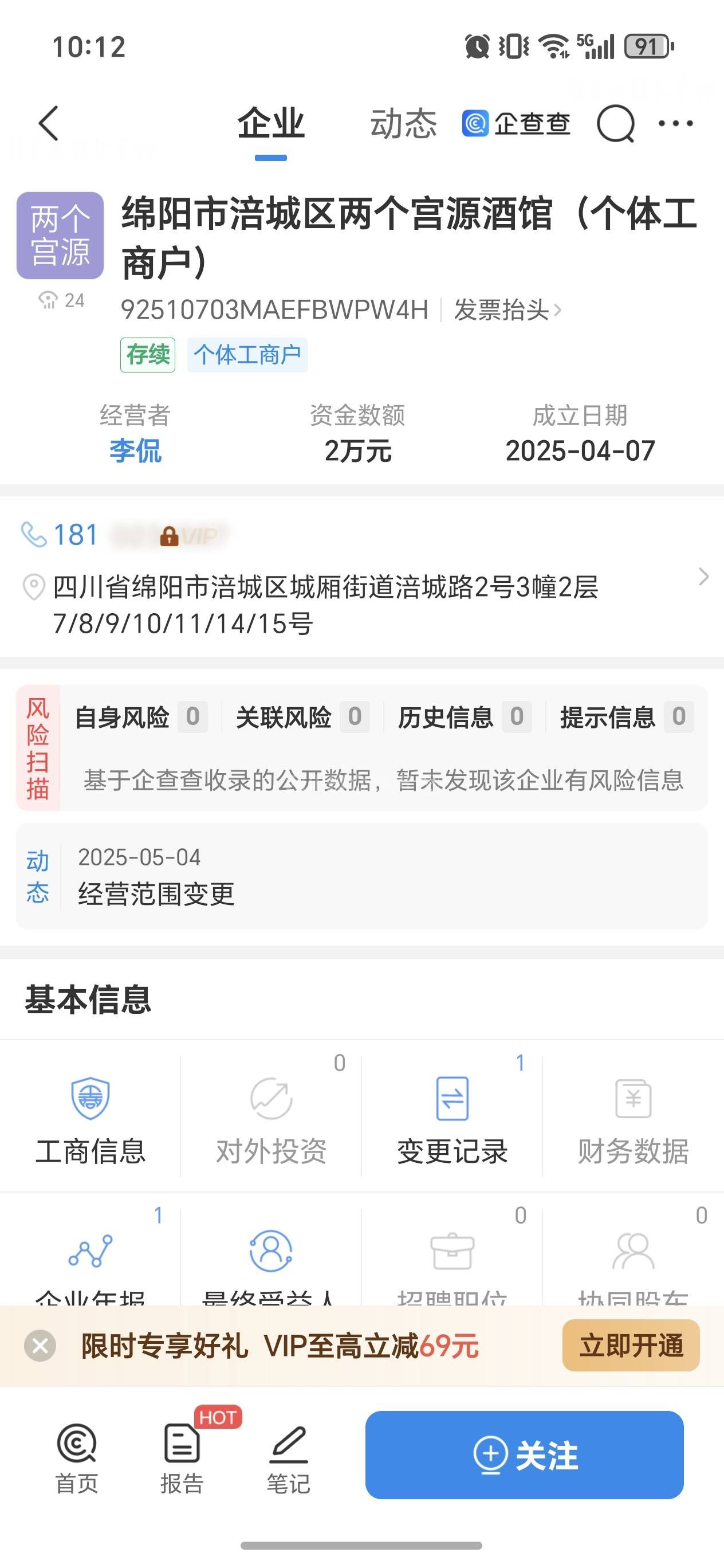This screenshot has width=724, height=1568.
Task: Switch to the 动态 tab
Action: (403, 124)
